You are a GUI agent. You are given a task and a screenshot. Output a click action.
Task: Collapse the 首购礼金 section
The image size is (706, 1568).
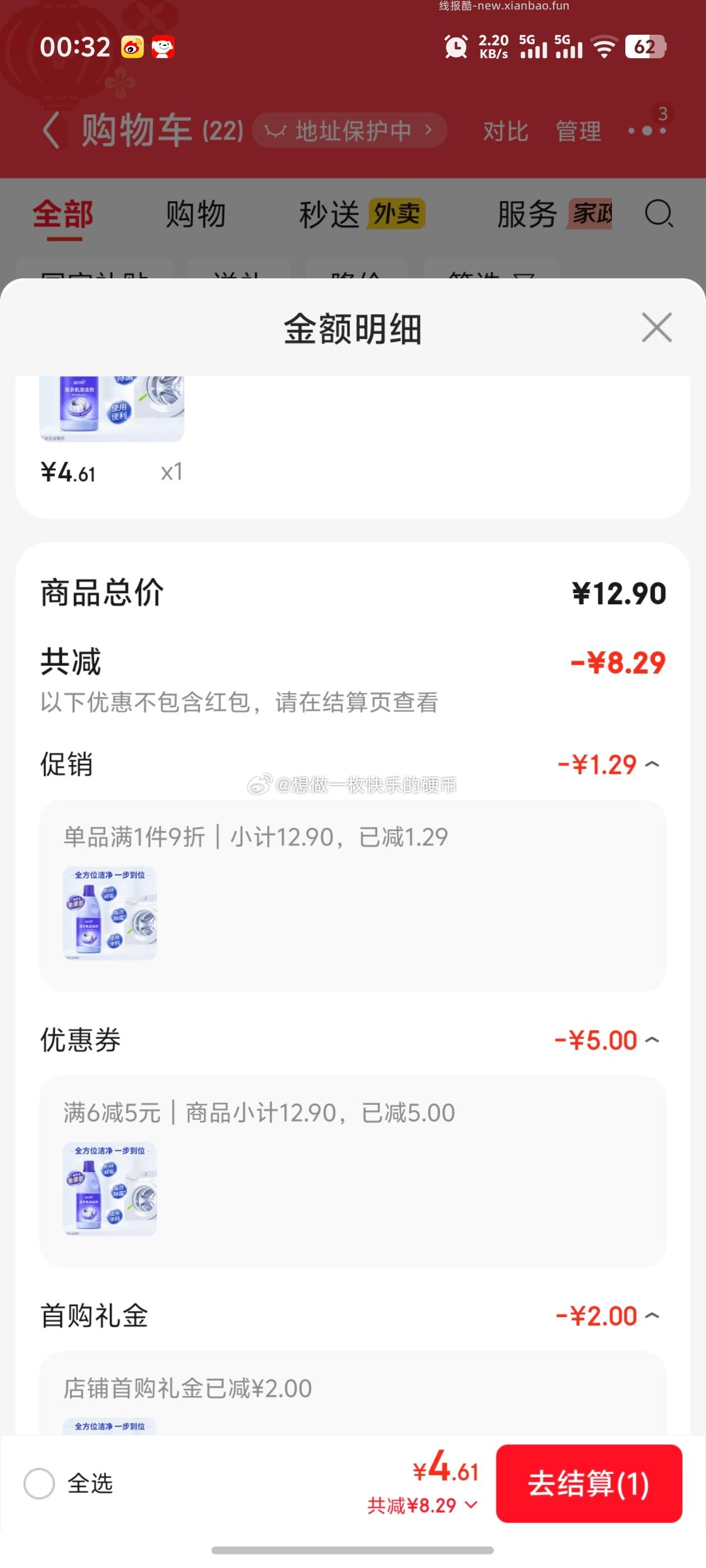point(652,1315)
